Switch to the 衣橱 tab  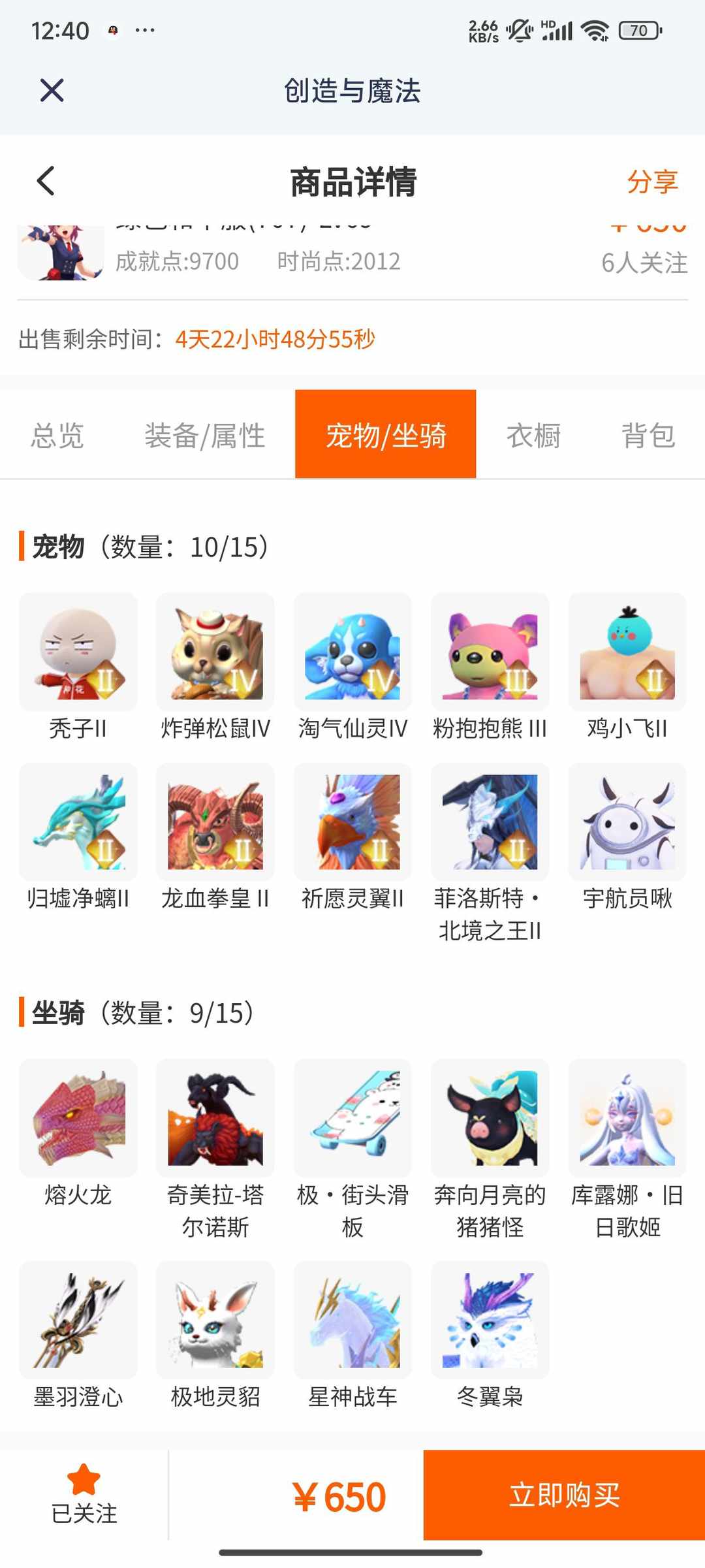(x=533, y=436)
